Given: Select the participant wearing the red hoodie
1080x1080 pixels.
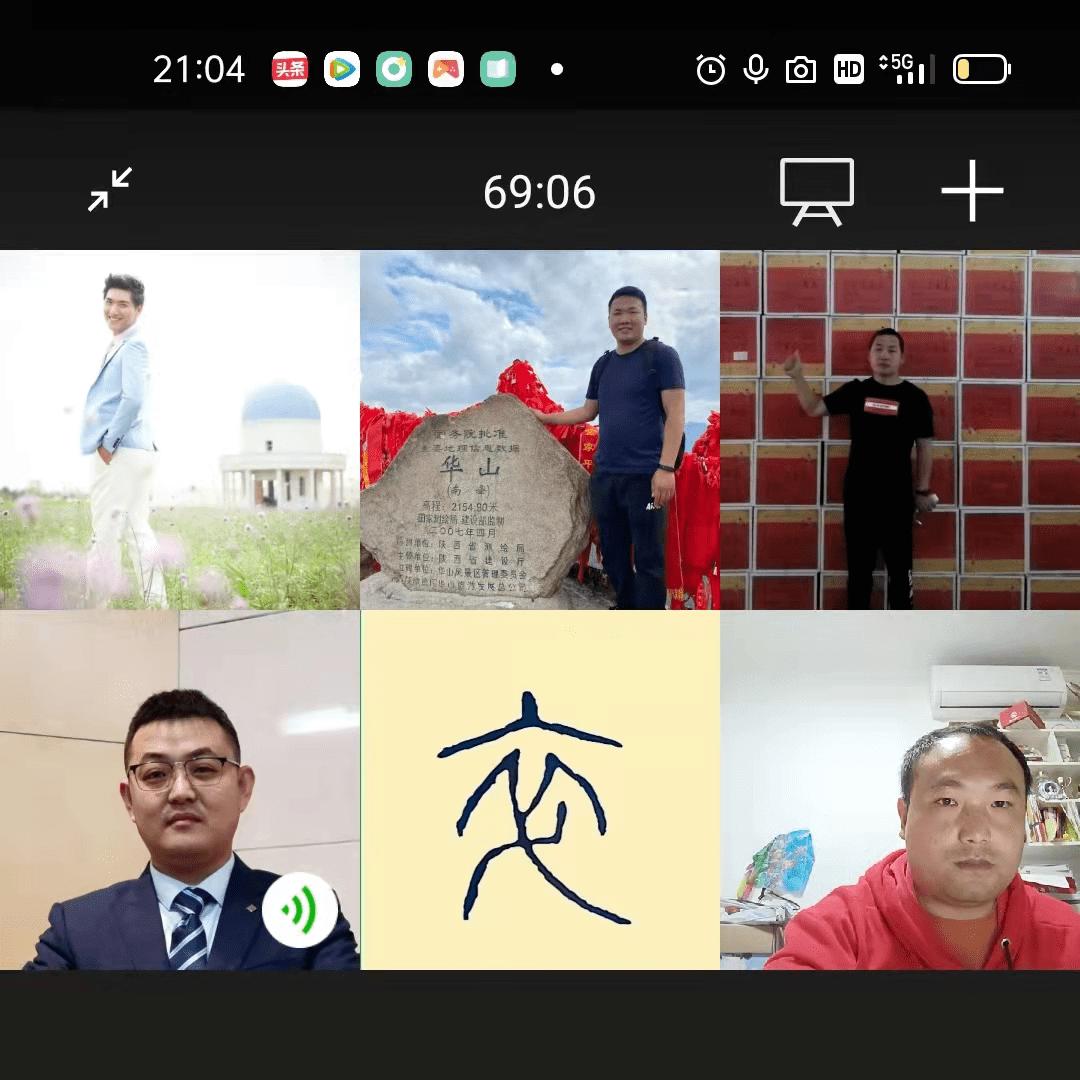Looking at the screenshot, I should click(900, 790).
